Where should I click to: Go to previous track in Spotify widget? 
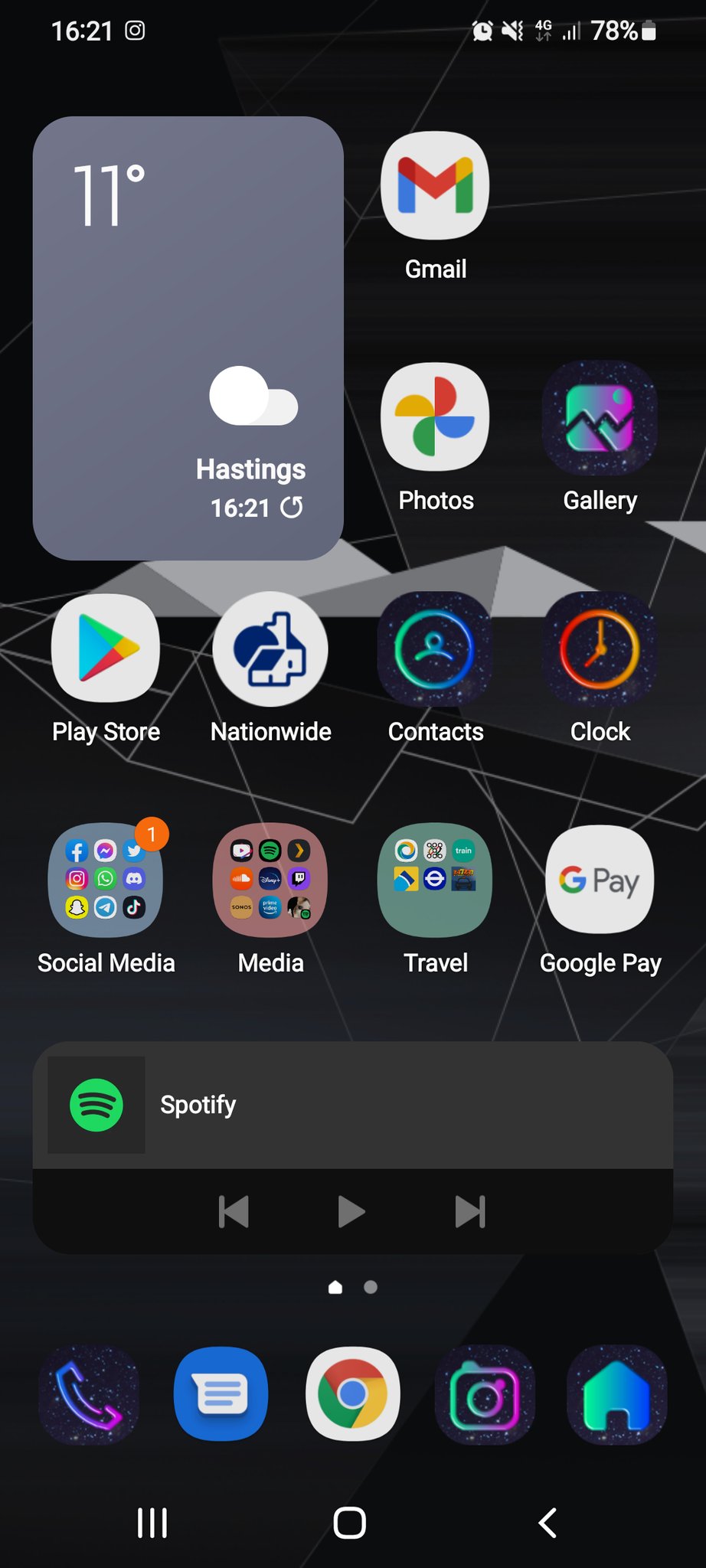coord(234,1211)
